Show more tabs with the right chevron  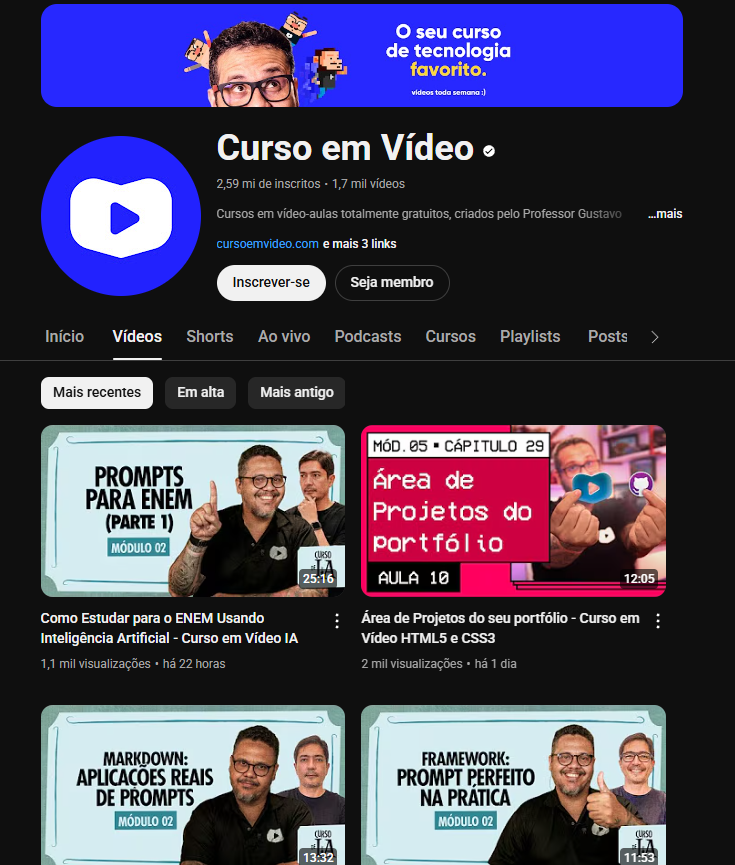pos(655,338)
